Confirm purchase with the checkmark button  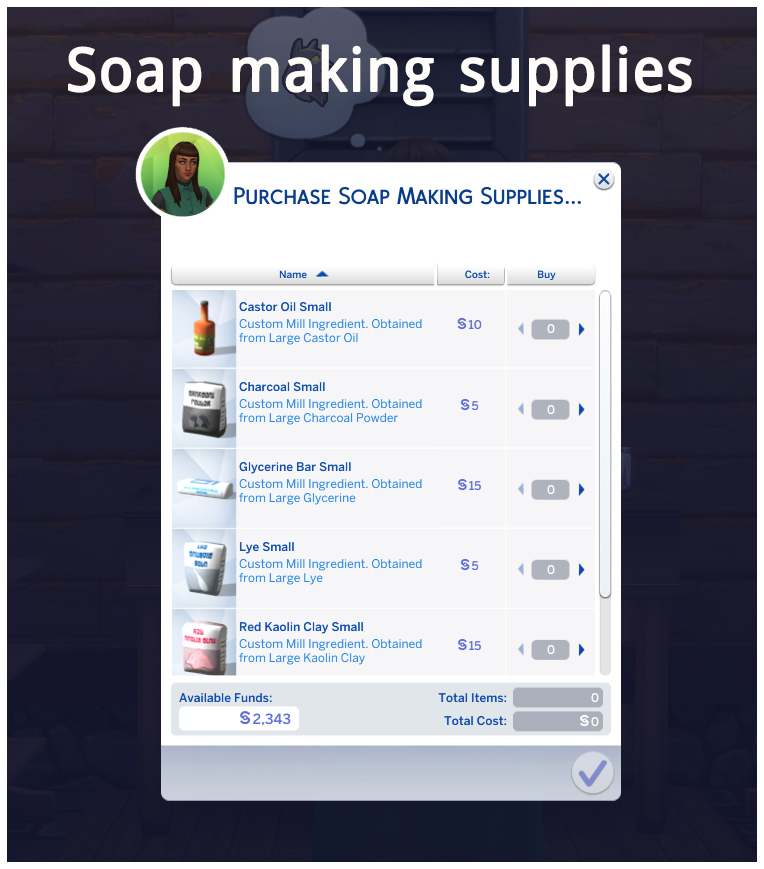coord(592,774)
